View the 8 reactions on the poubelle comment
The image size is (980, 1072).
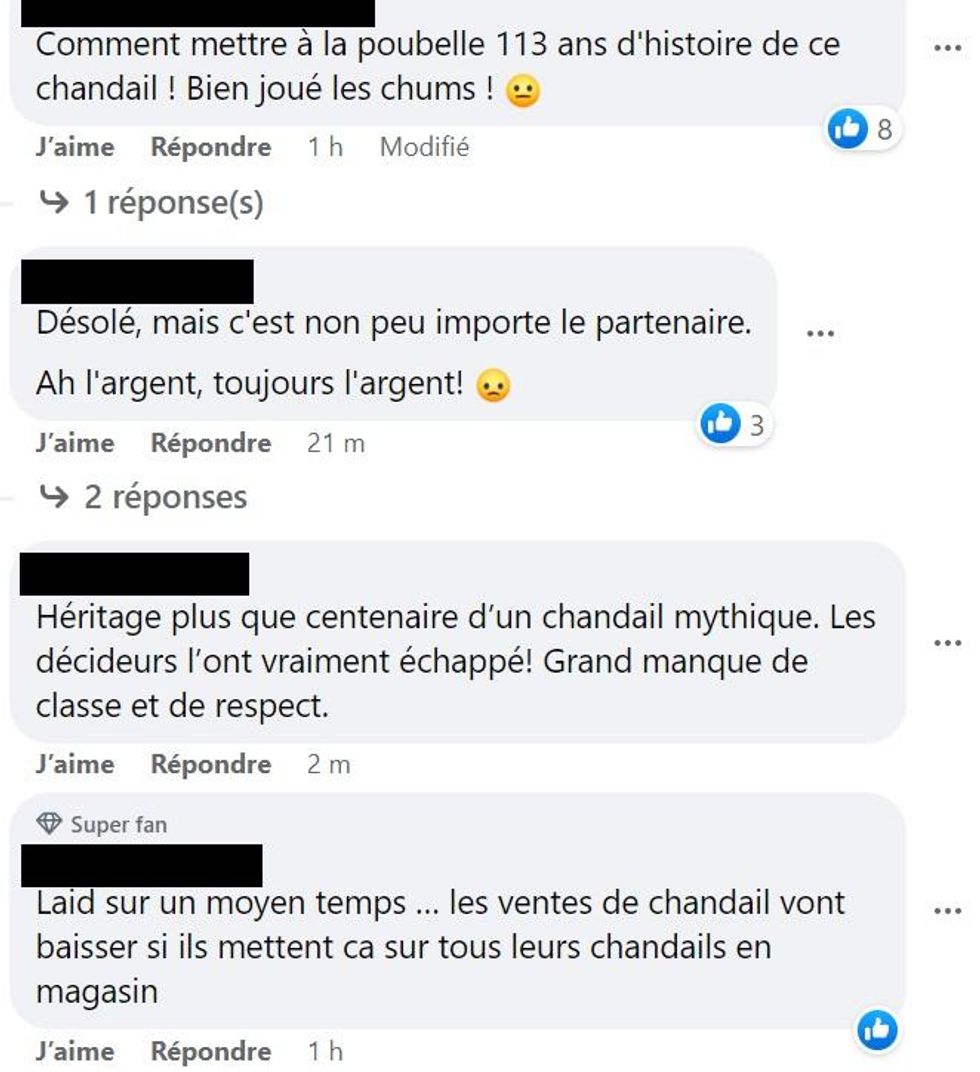[x=861, y=129]
